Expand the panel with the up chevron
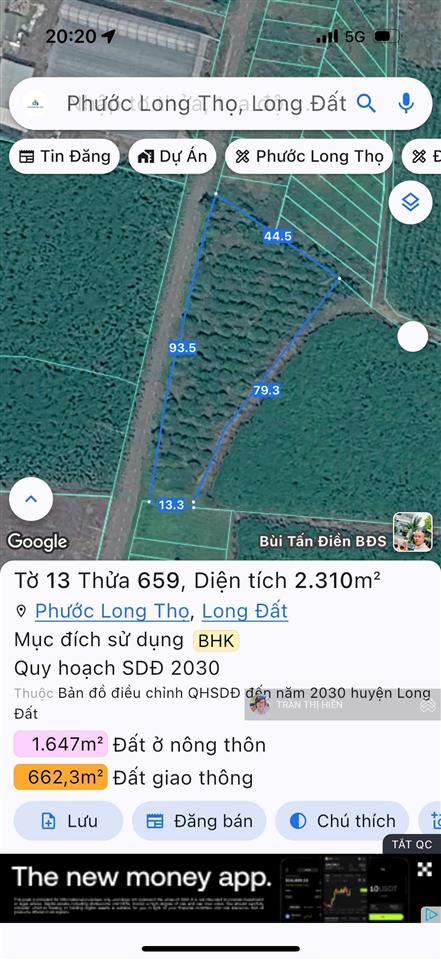This screenshot has width=441, height=960. click(31, 499)
